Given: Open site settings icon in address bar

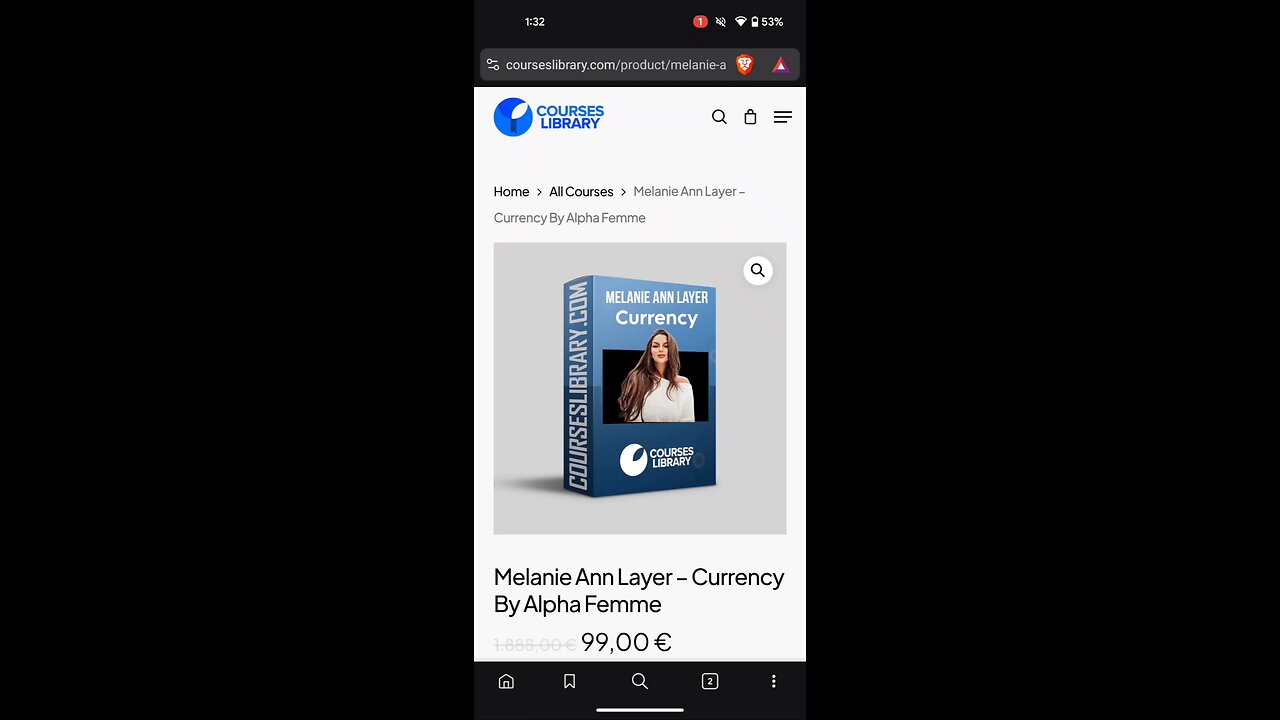Looking at the screenshot, I should (493, 65).
